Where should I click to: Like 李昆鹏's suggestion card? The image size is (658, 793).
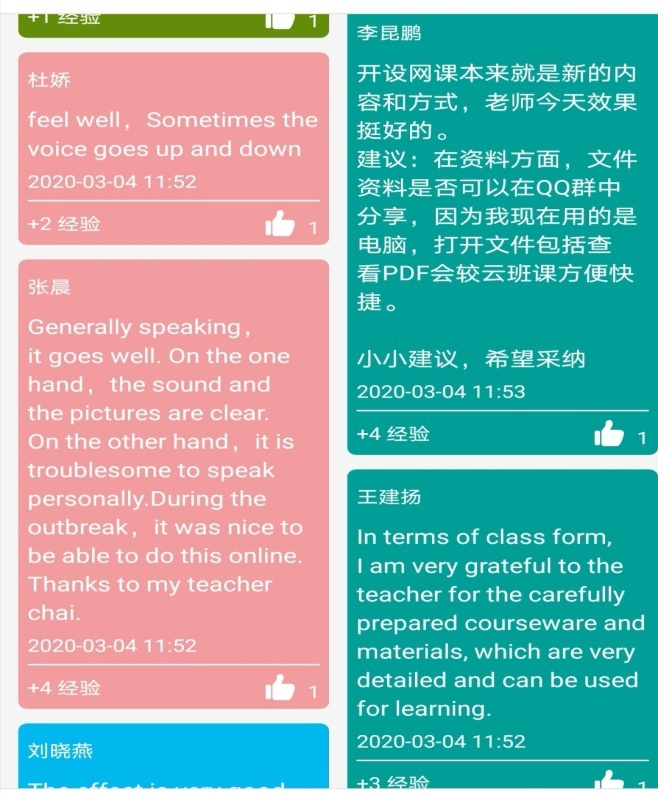point(608,434)
